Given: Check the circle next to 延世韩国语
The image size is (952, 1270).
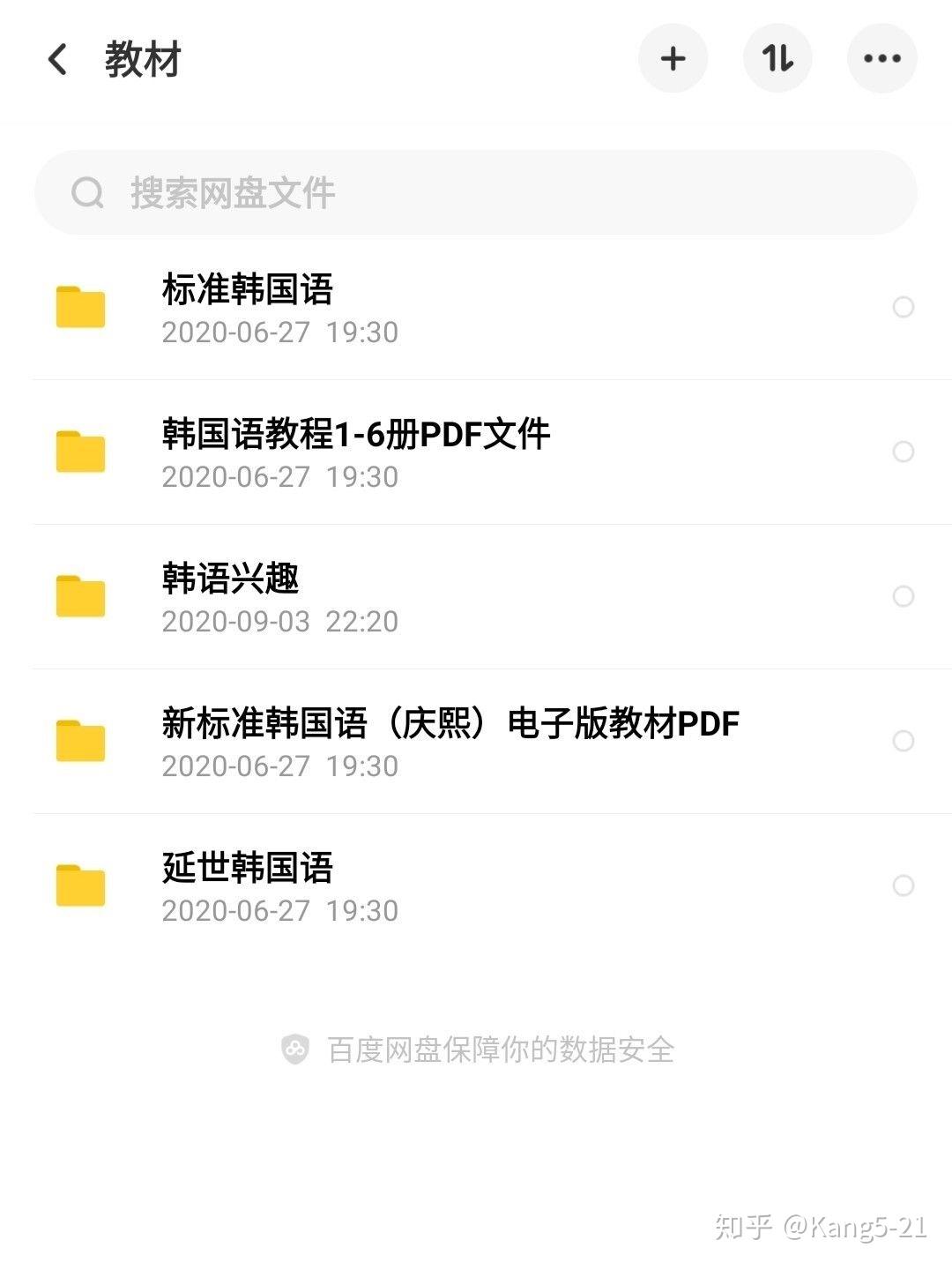Looking at the screenshot, I should coord(904,885).
